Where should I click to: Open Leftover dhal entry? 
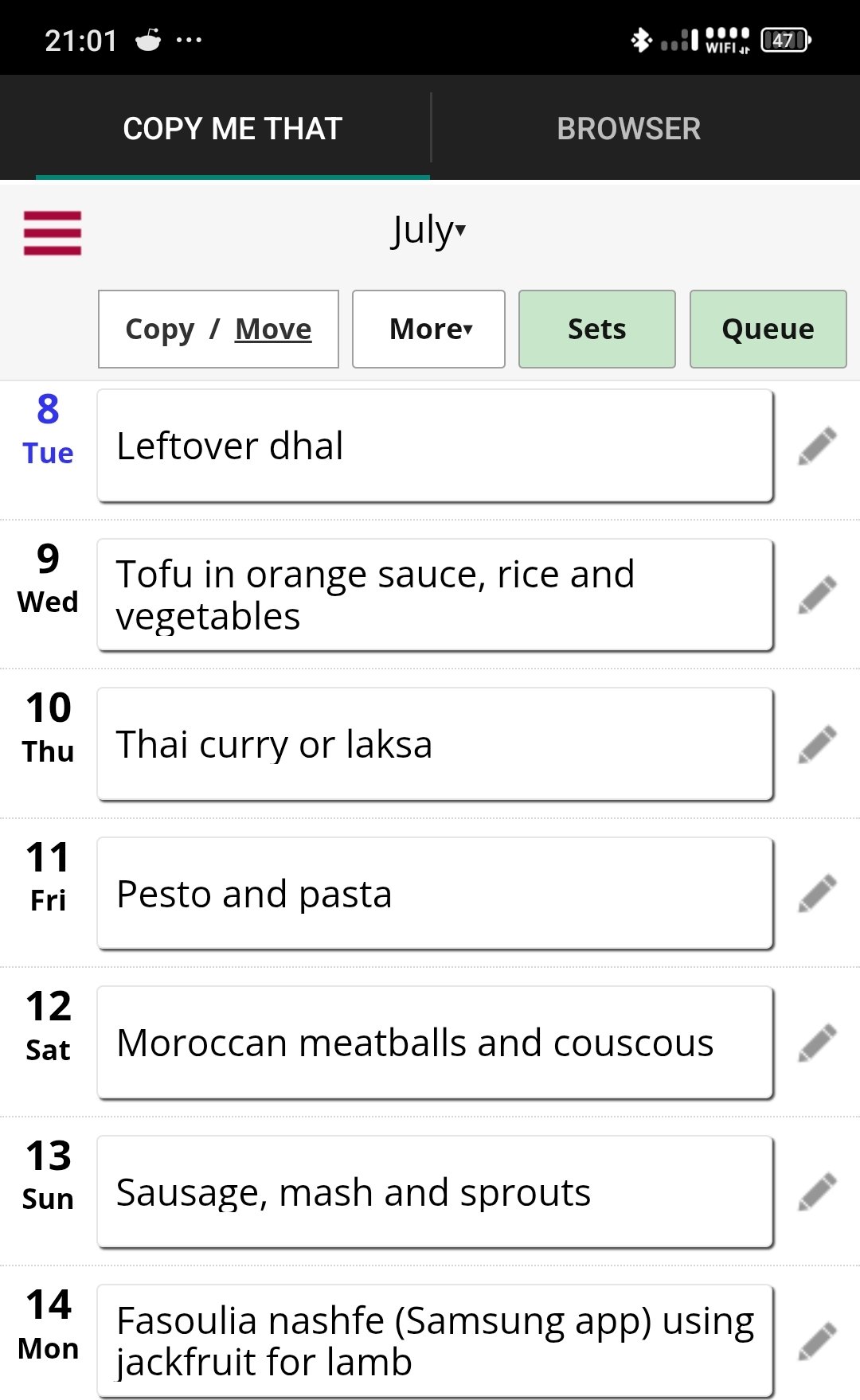(x=435, y=446)
